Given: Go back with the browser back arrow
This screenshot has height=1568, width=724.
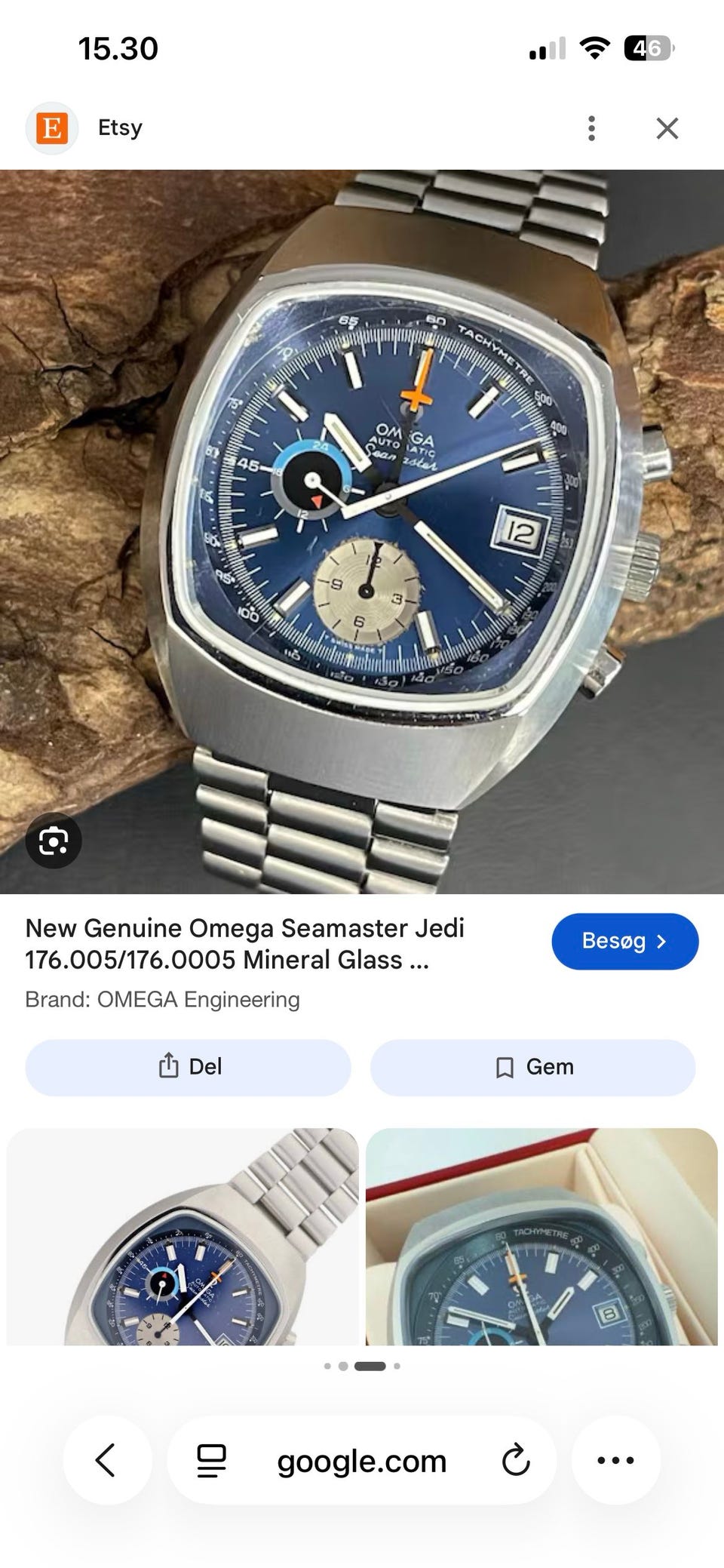Looking at the screenshot, I should coord(106,1460).
